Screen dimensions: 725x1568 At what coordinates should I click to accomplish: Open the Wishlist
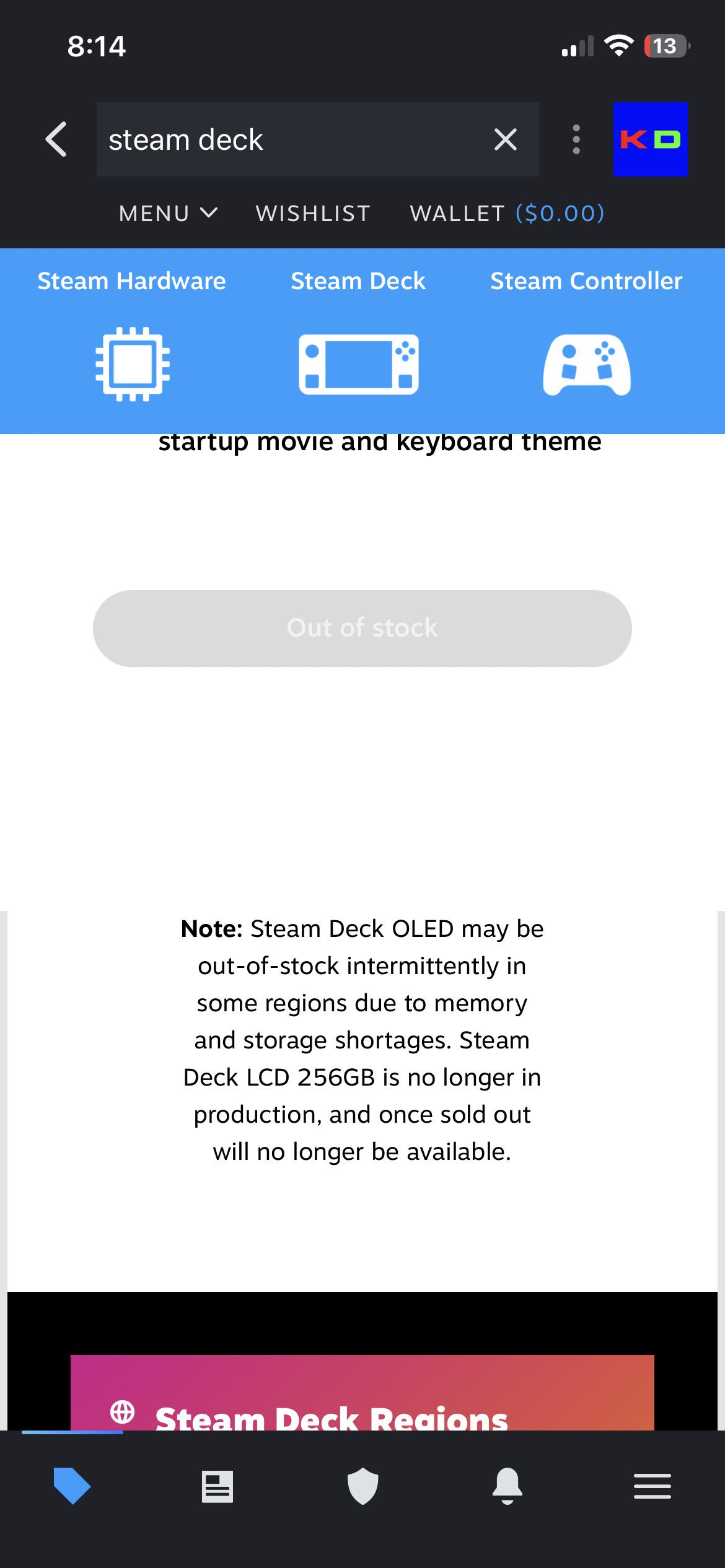[x=313, y=214]
